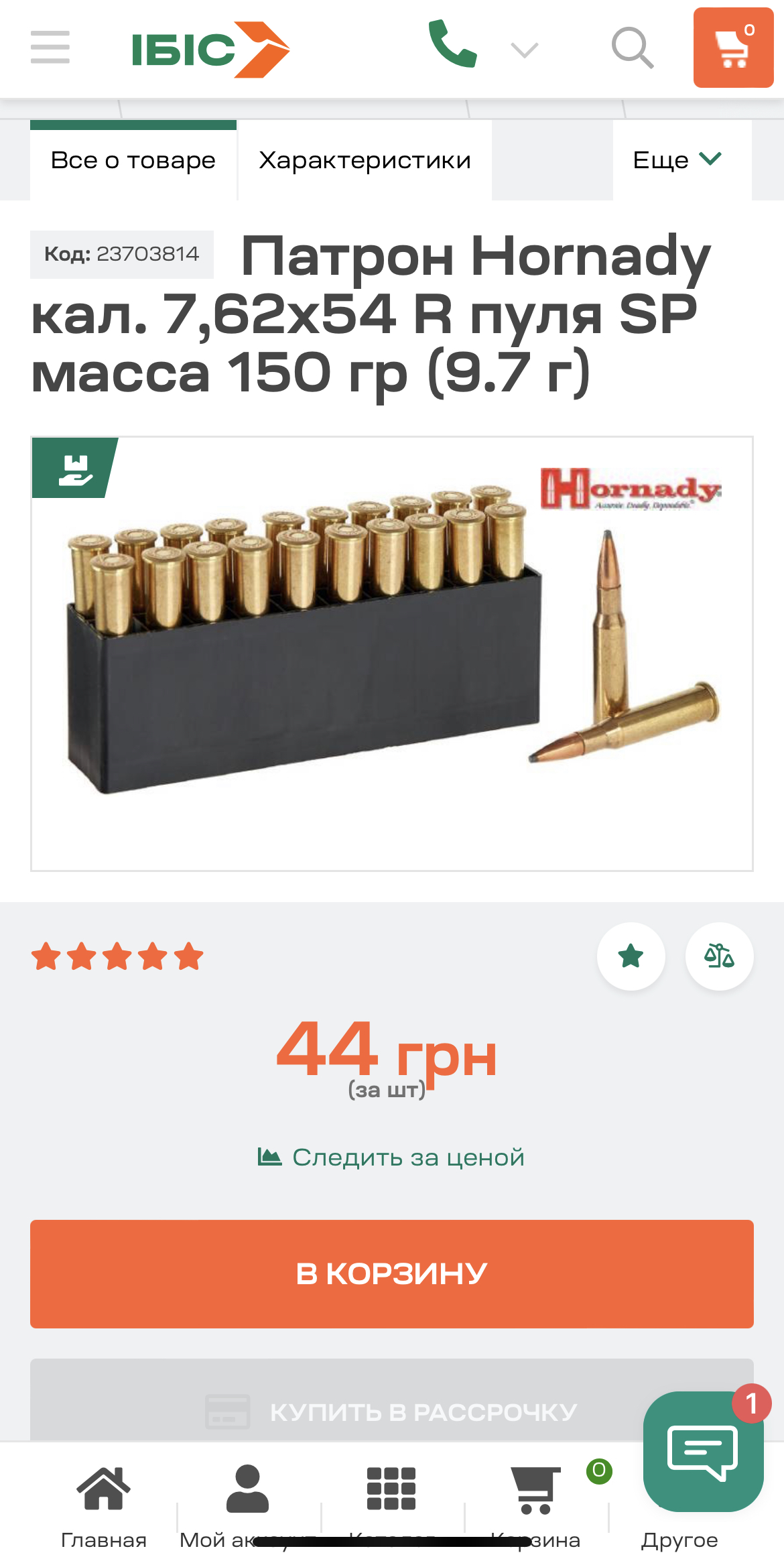784x1563 pixels.
Task: Expand the phone numbers dropdown chevron
Action: (x=524, y=50)
